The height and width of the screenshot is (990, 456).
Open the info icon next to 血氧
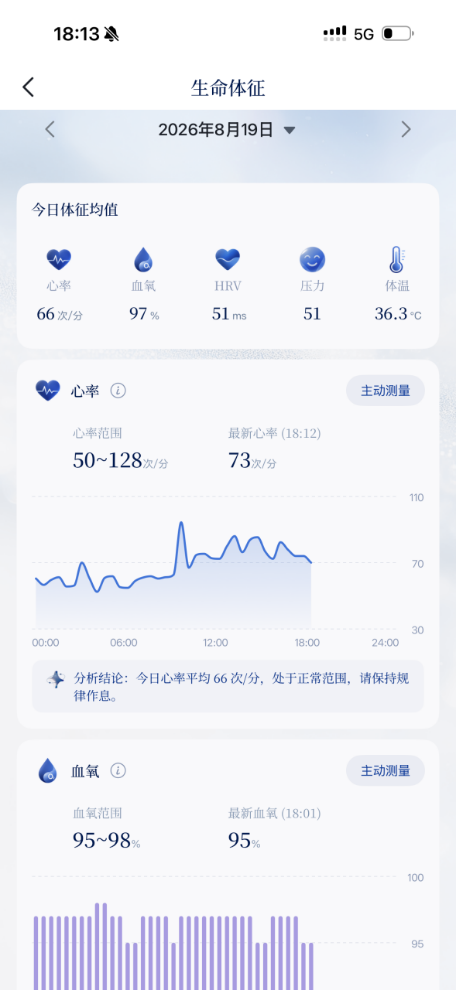[118, 770]
